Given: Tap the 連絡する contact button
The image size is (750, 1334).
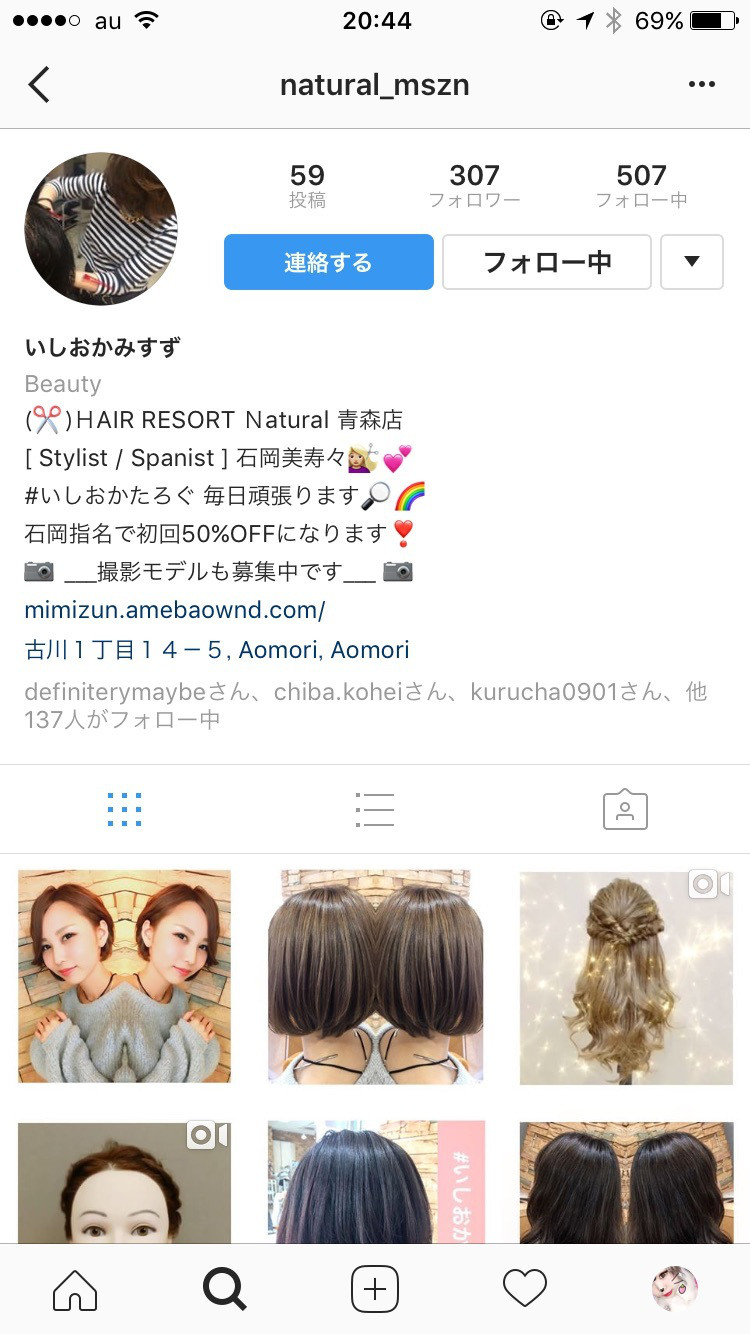Looking at the screenshot, I should click(328, 262).
